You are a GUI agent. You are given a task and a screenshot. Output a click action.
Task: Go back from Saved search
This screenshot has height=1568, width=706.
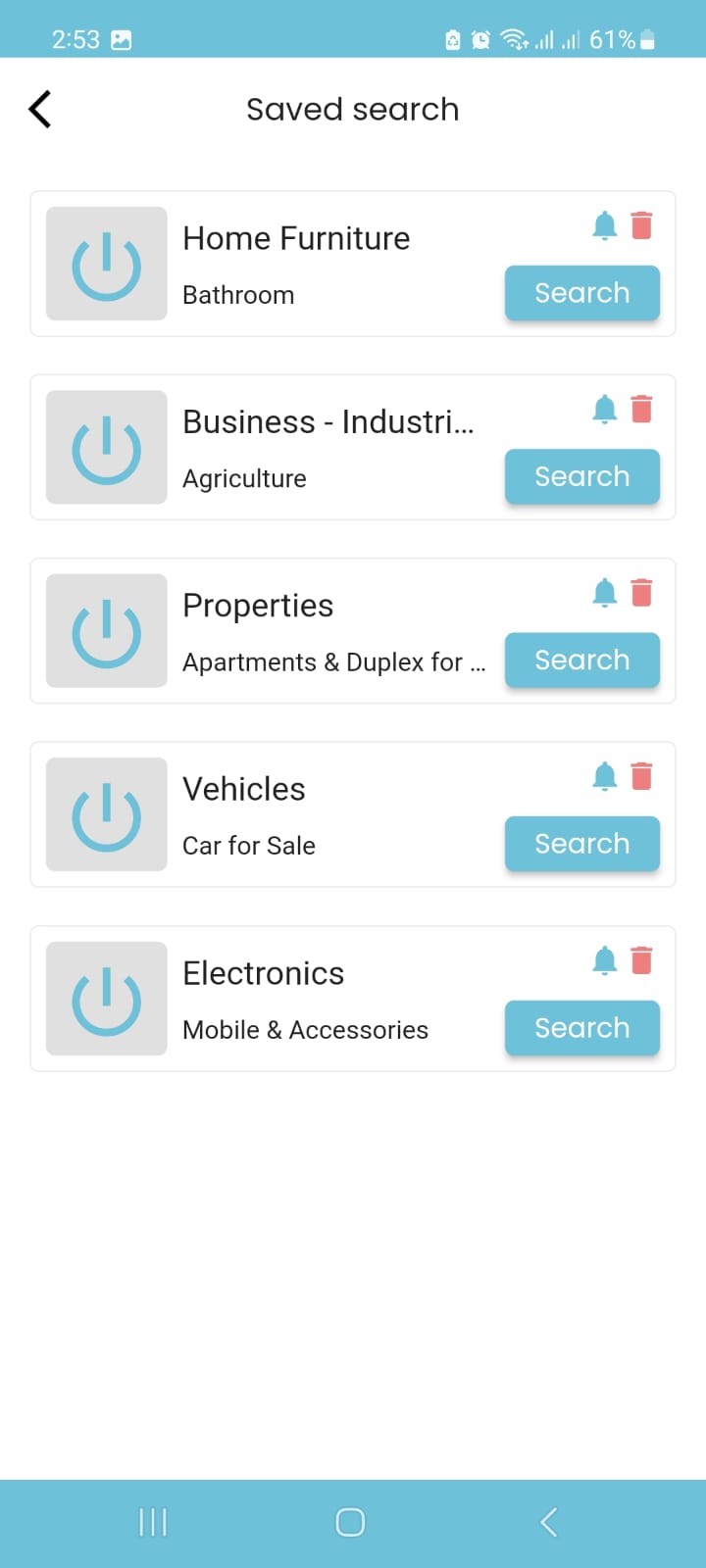pyautogui.click(x=40, y=109)
